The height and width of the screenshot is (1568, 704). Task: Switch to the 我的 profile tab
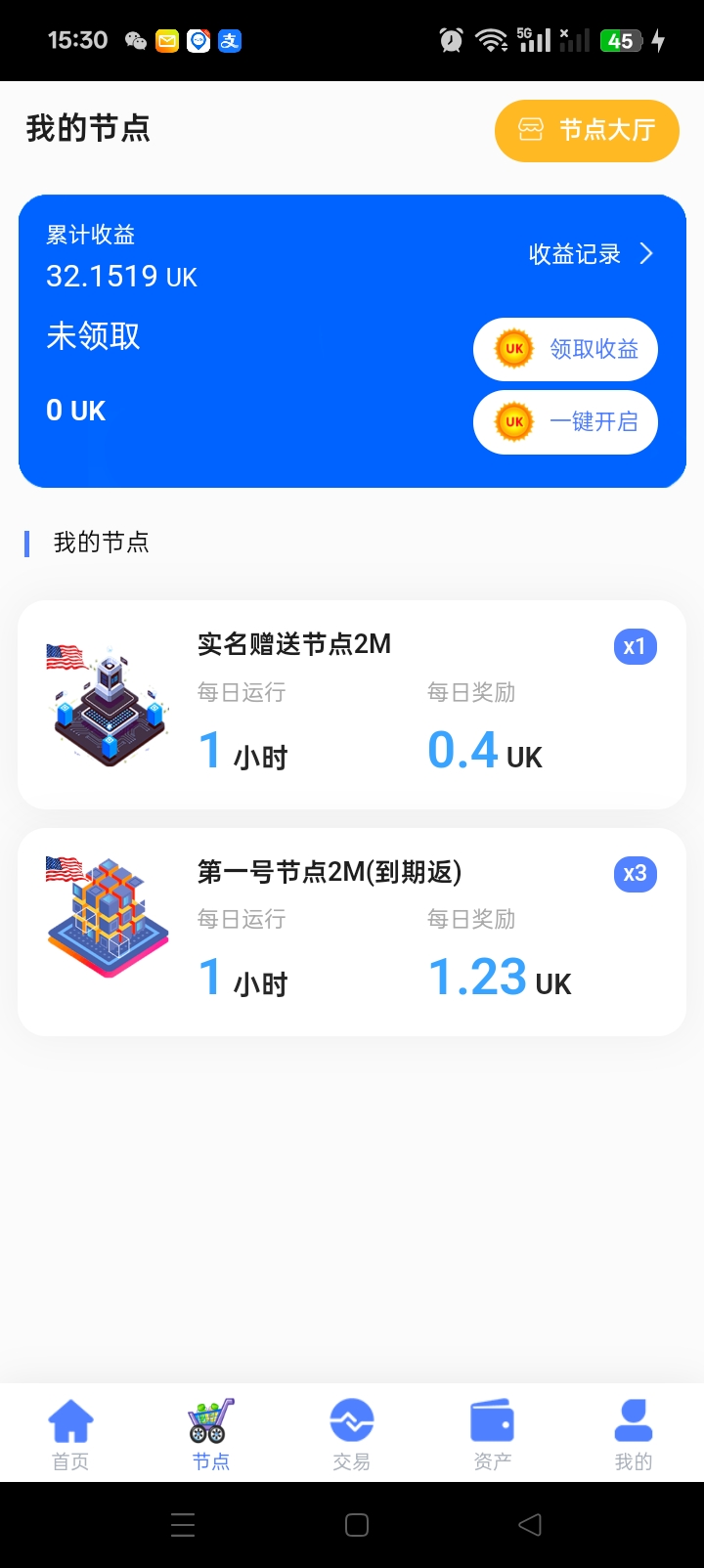coord(633,1434)
